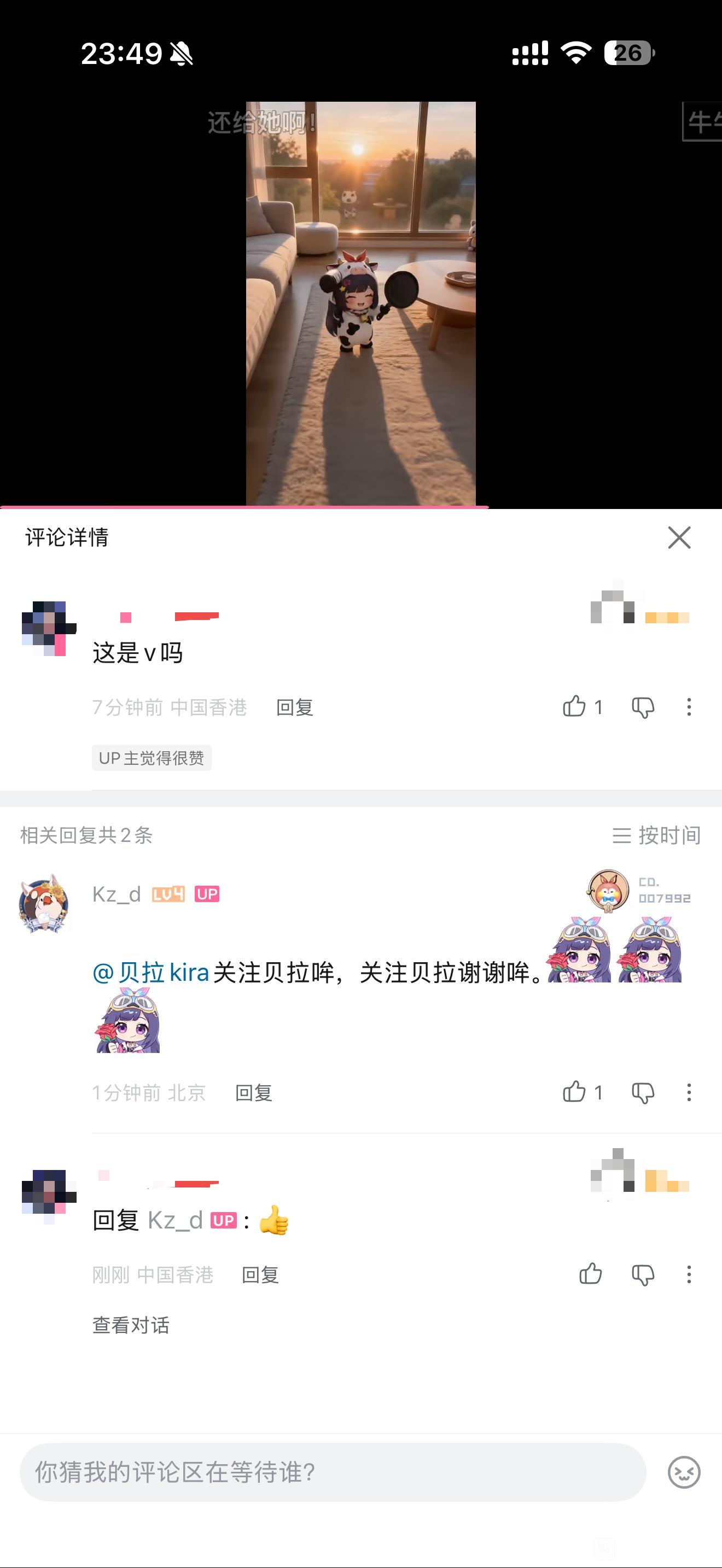Screen dimensions: 722x1568
Task: View conversation via 查看对话
Action: point(131,1325)
